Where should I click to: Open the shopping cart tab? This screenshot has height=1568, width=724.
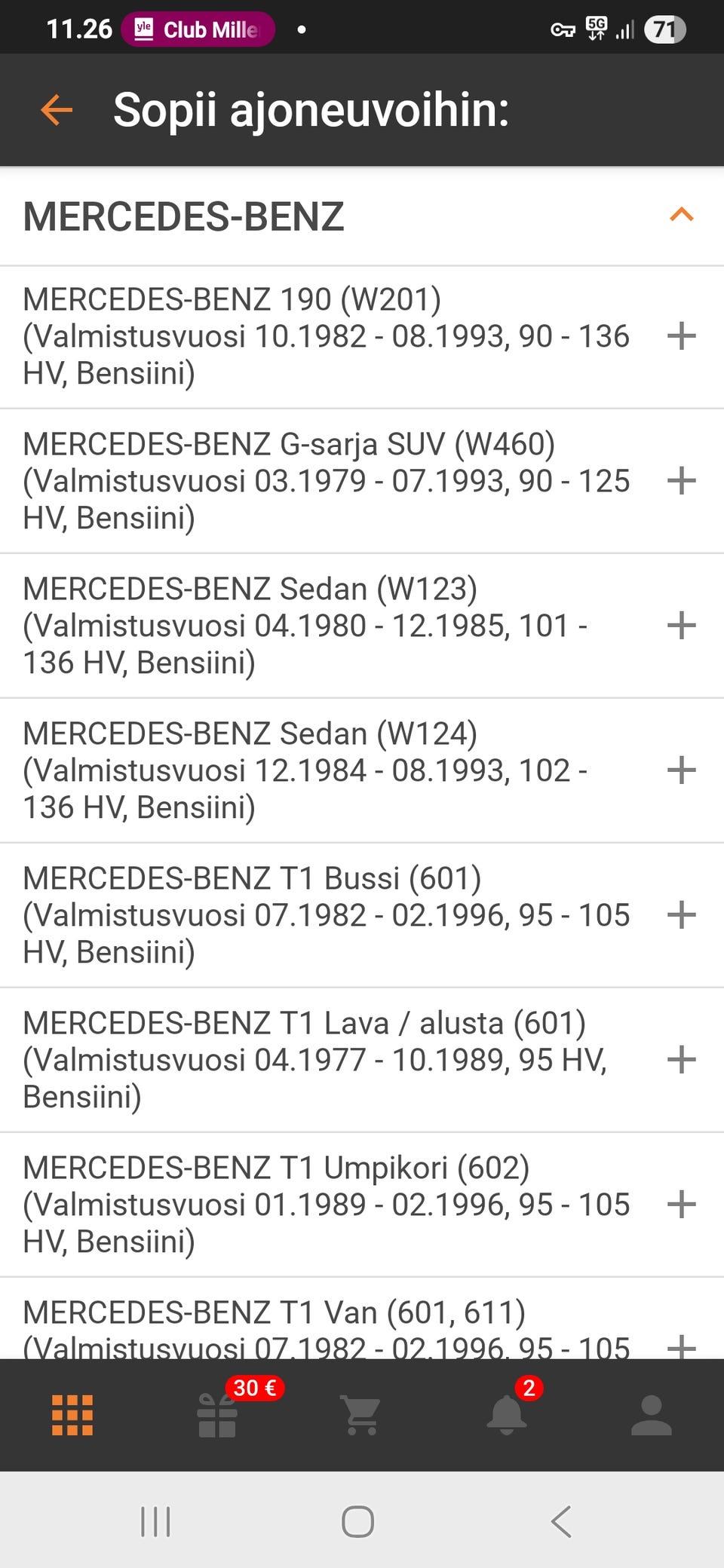(362, 1415)
